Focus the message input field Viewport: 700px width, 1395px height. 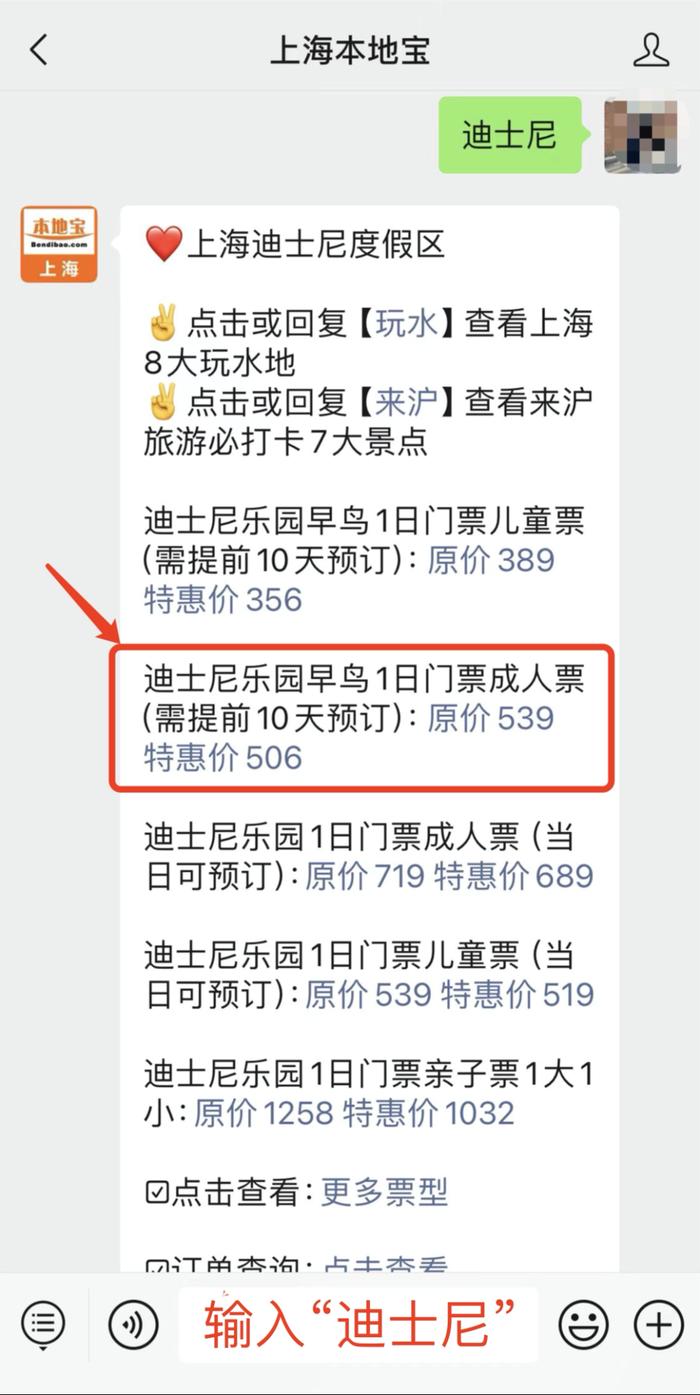(358, 1324)
